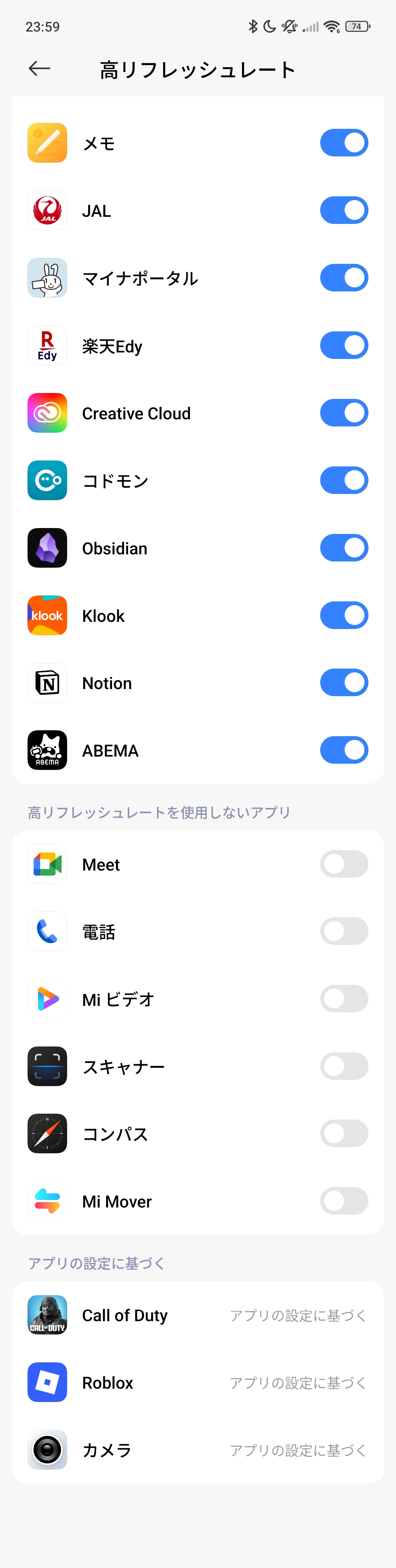Turn off Creative Cloud switch
Image resolution: width=396 pixels, height=1568 pixels.
click(x=344, y=413)
